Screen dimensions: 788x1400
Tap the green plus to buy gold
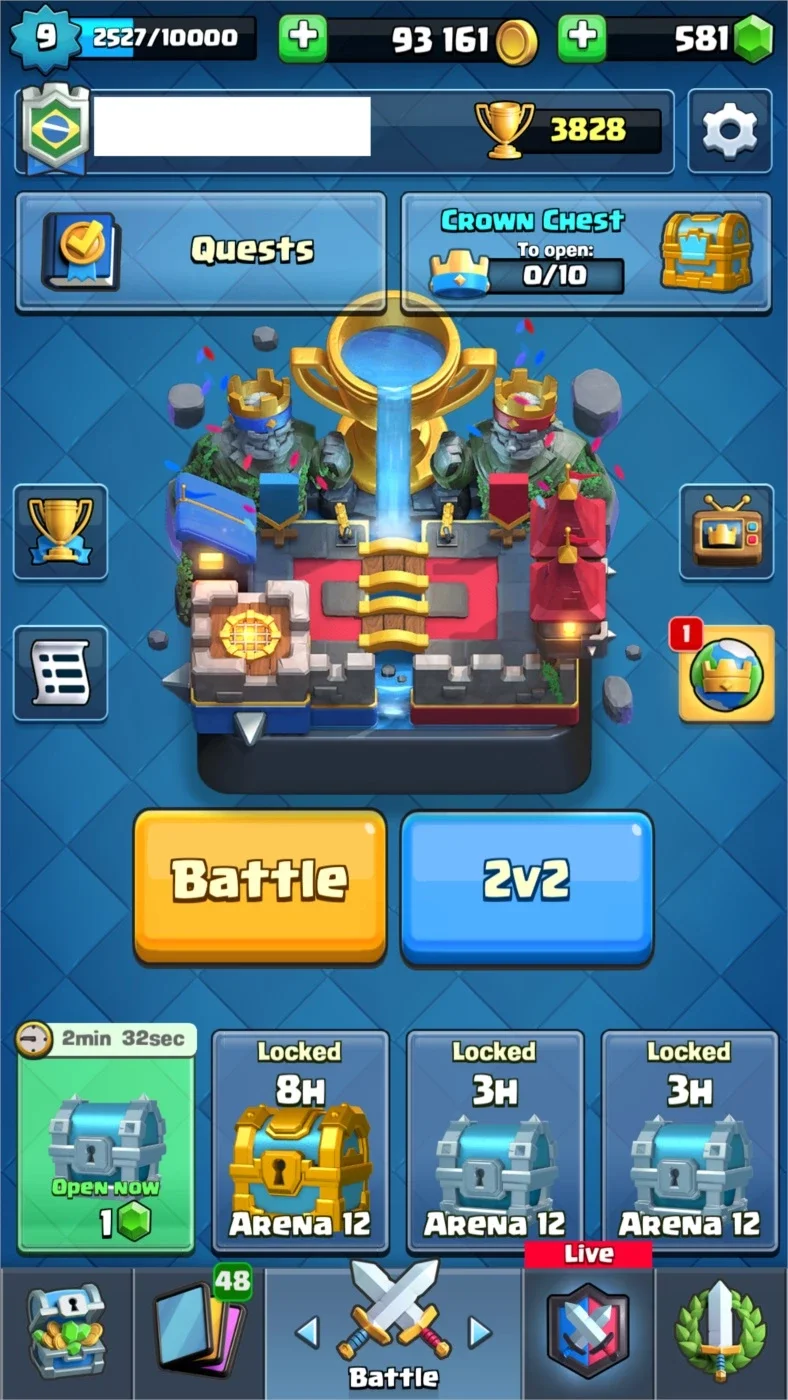point(302,39)
